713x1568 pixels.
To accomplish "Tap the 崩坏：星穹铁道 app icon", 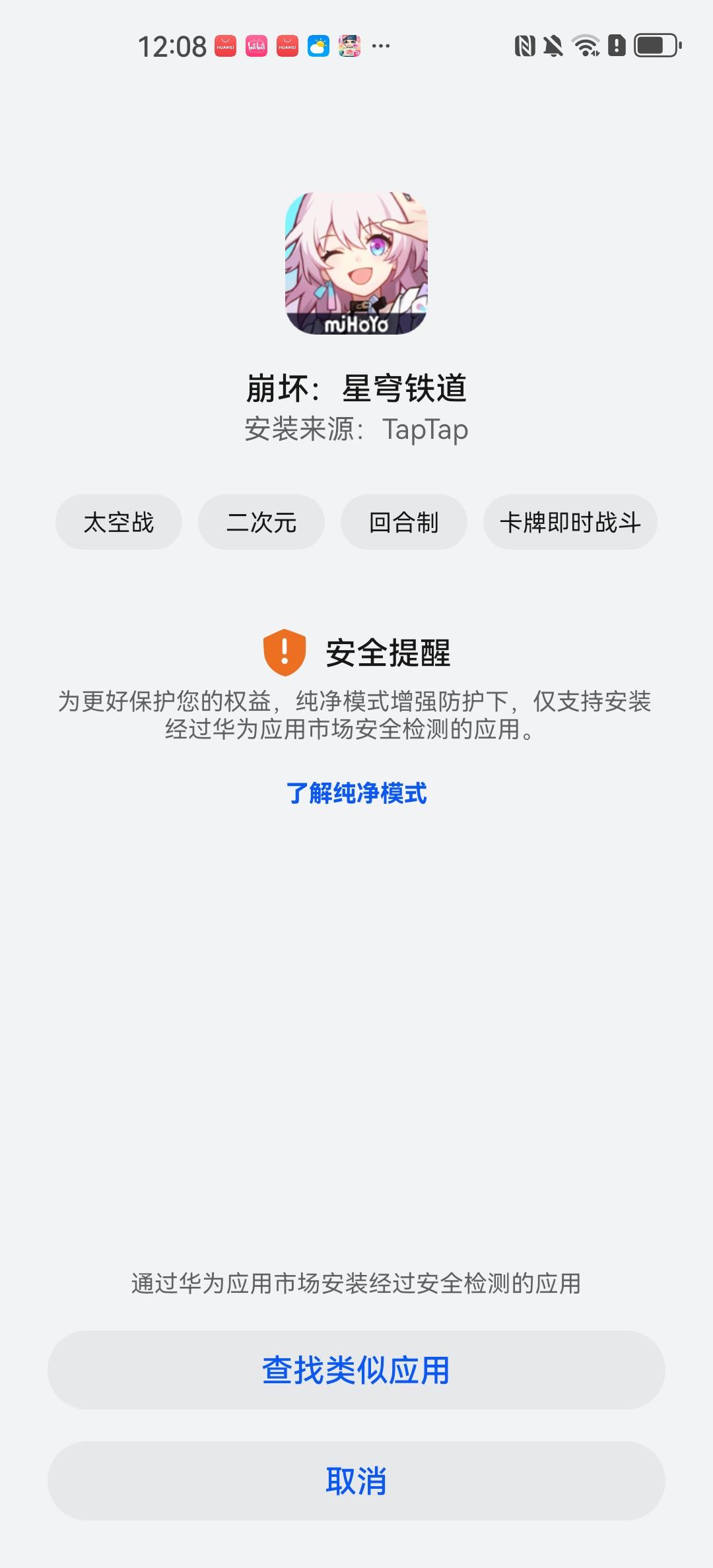I will pos(356,262).
